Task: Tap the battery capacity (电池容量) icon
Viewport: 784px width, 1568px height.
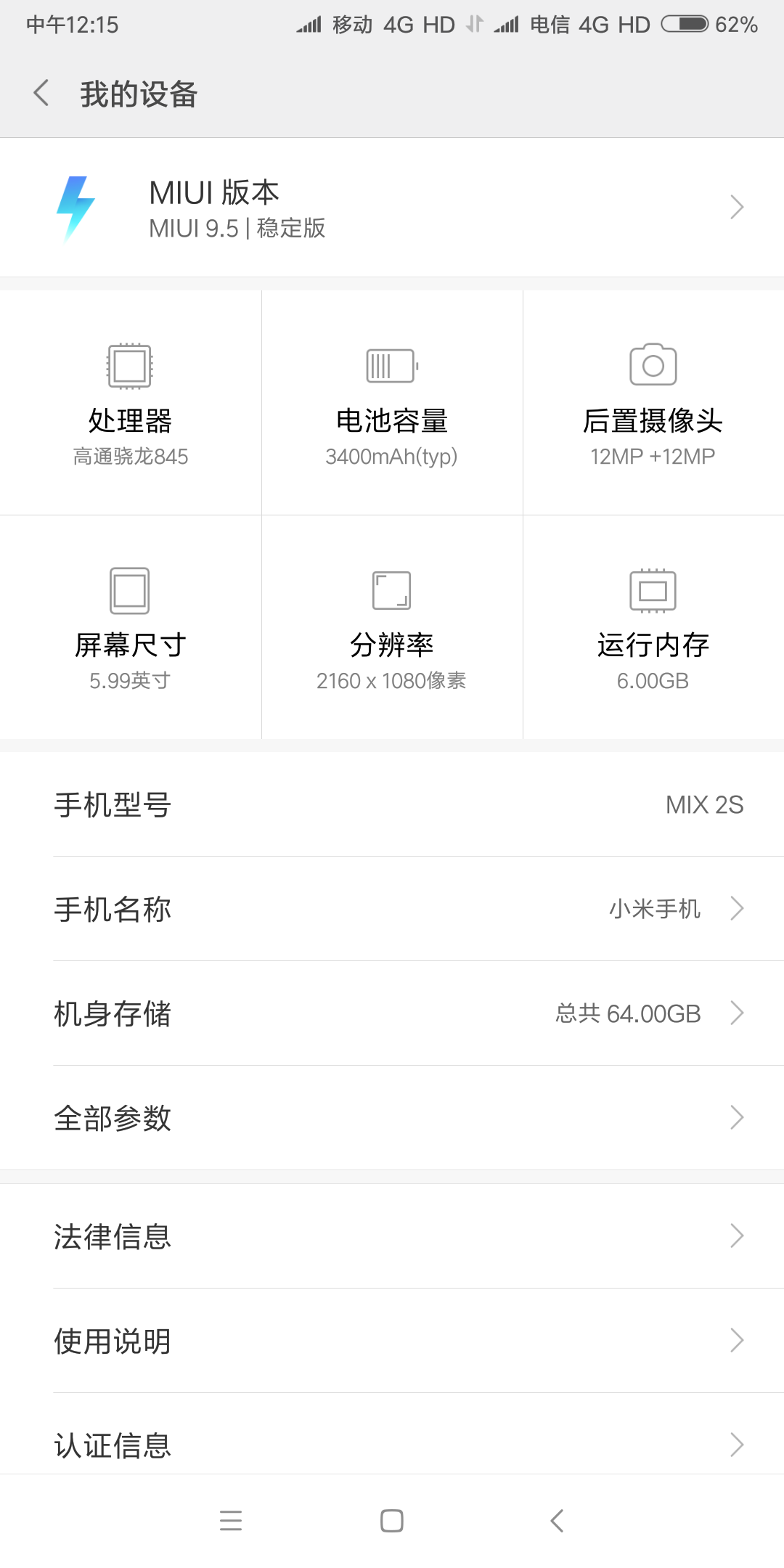Action: [391, 367]
